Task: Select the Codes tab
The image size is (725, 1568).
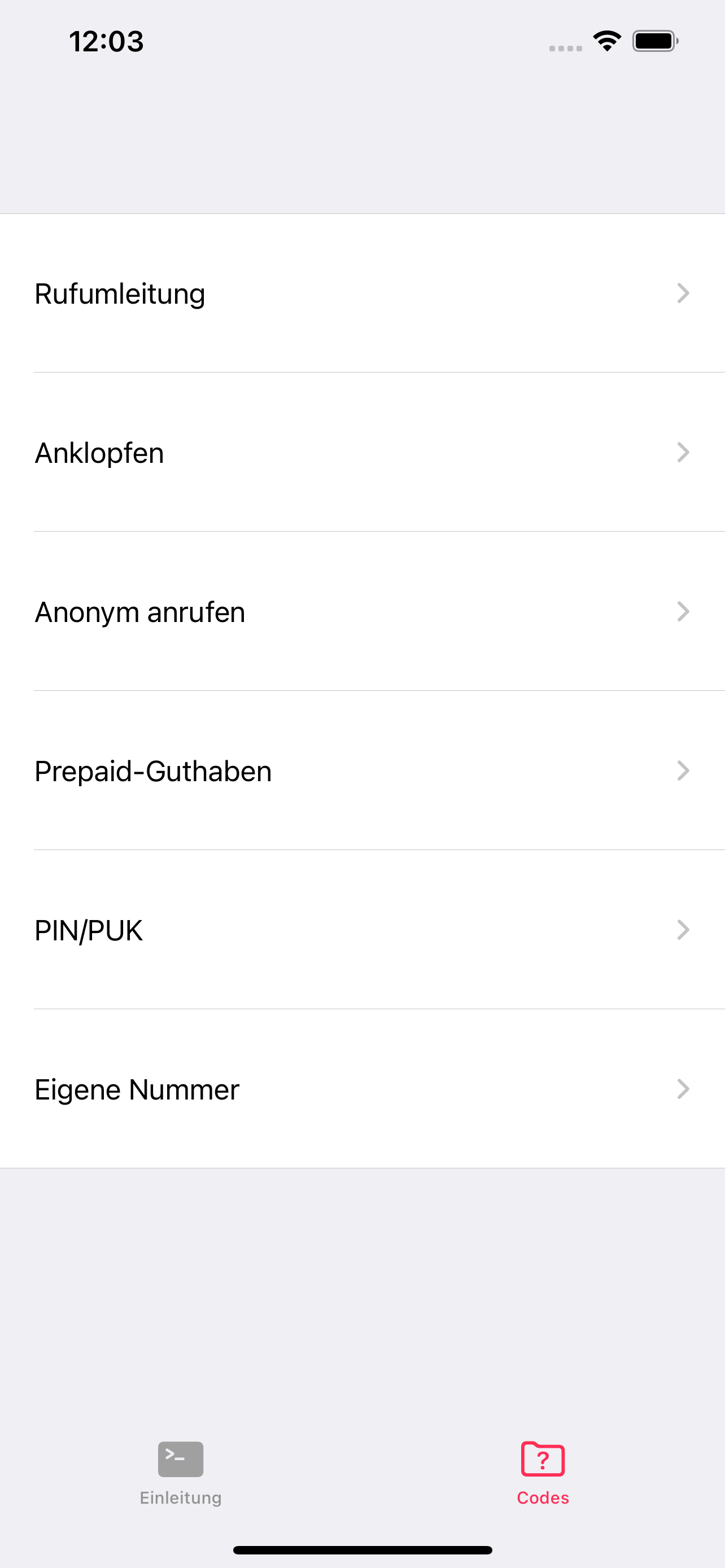Action: point(543,1473)
